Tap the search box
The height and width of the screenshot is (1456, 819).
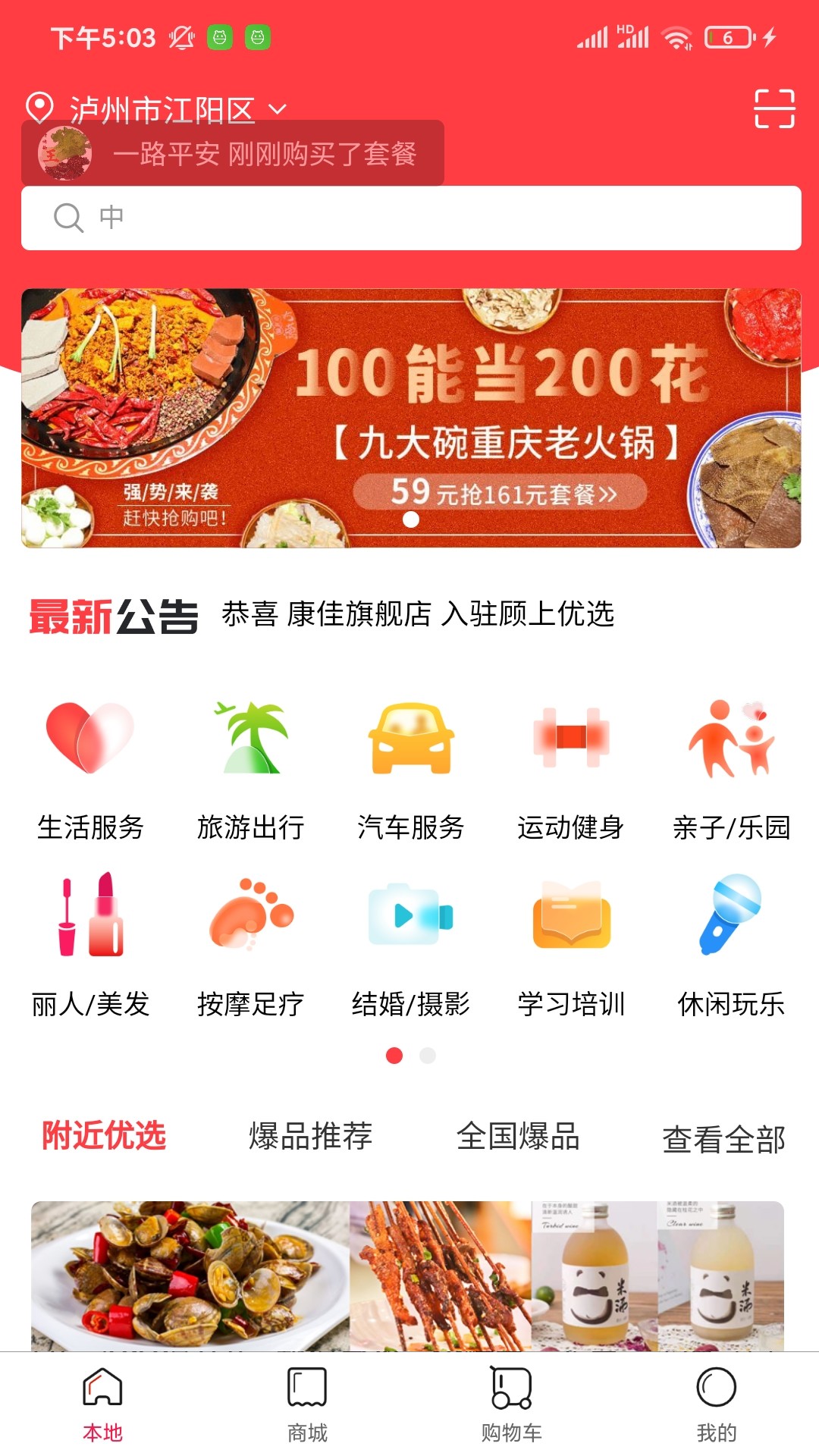pyautogui.click(x=411, y=218)
